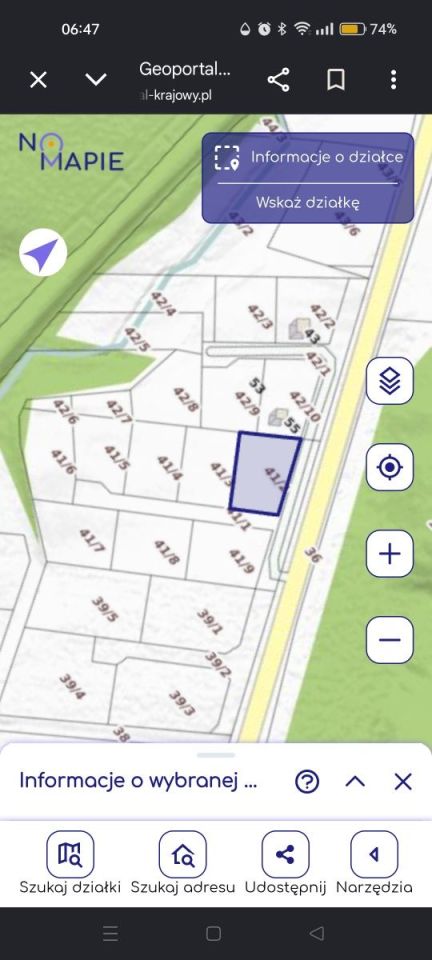Image resolution: width=432 pixels, height=960 pixels.
Task: Share the Geoportal page from browser bar
Action: coord(278,80)
